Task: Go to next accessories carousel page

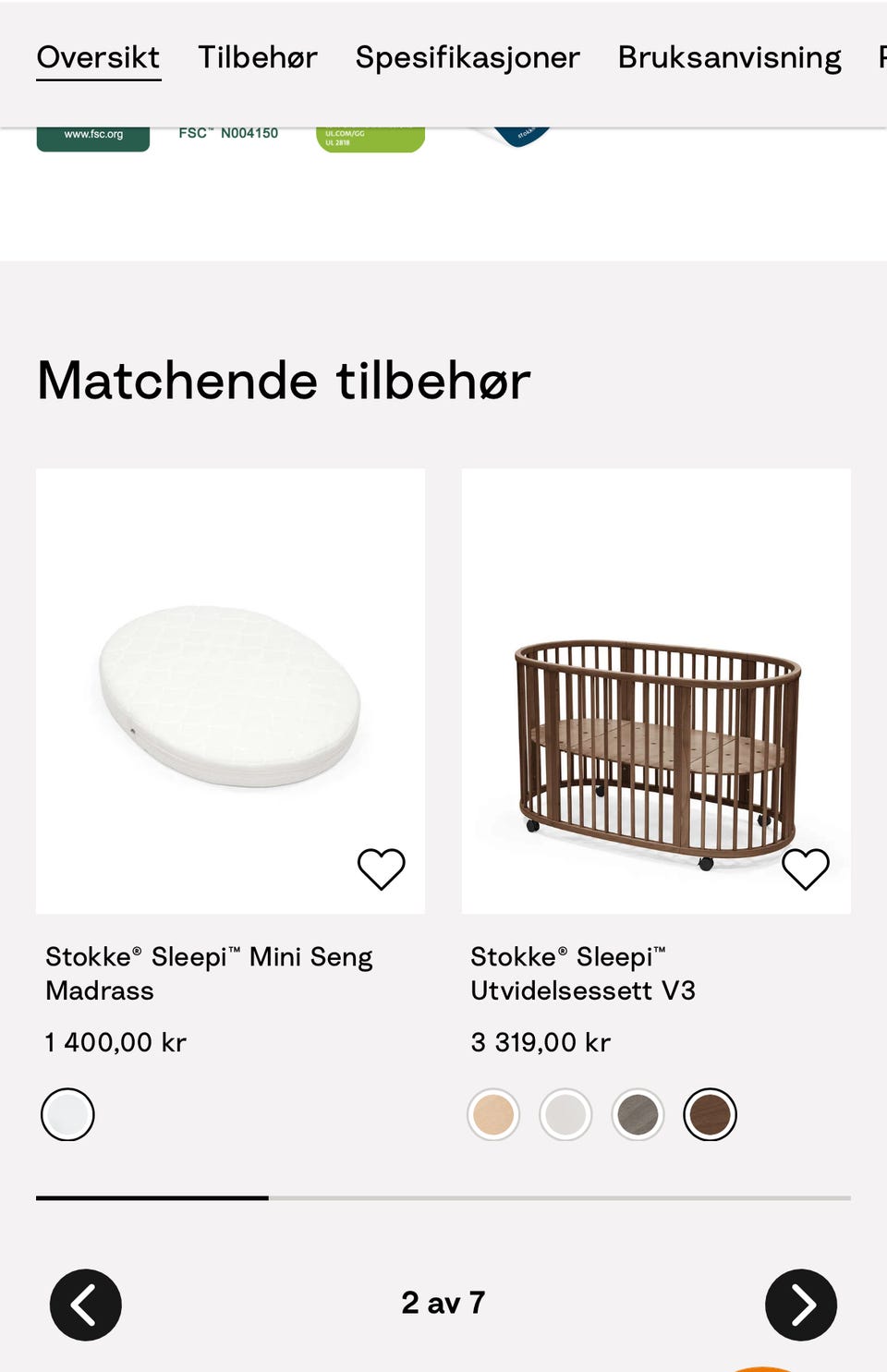Action: tap(801, 1305)
